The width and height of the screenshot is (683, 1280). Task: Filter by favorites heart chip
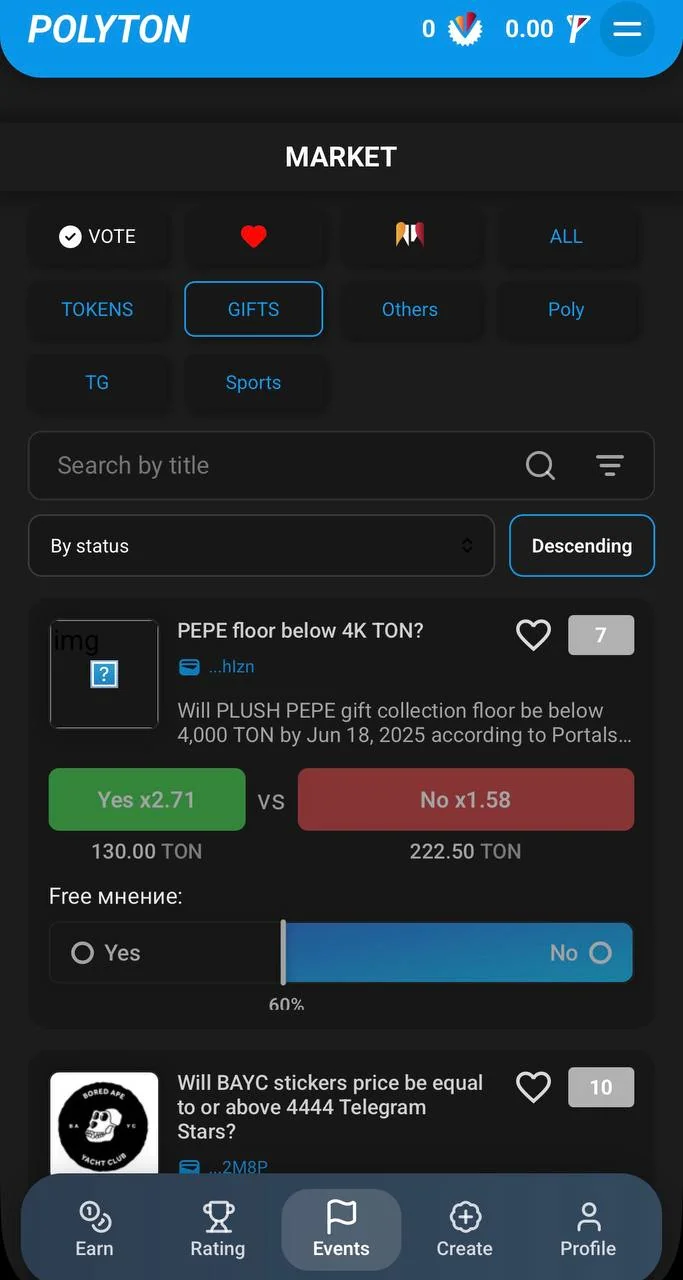[x=253, y=236]
